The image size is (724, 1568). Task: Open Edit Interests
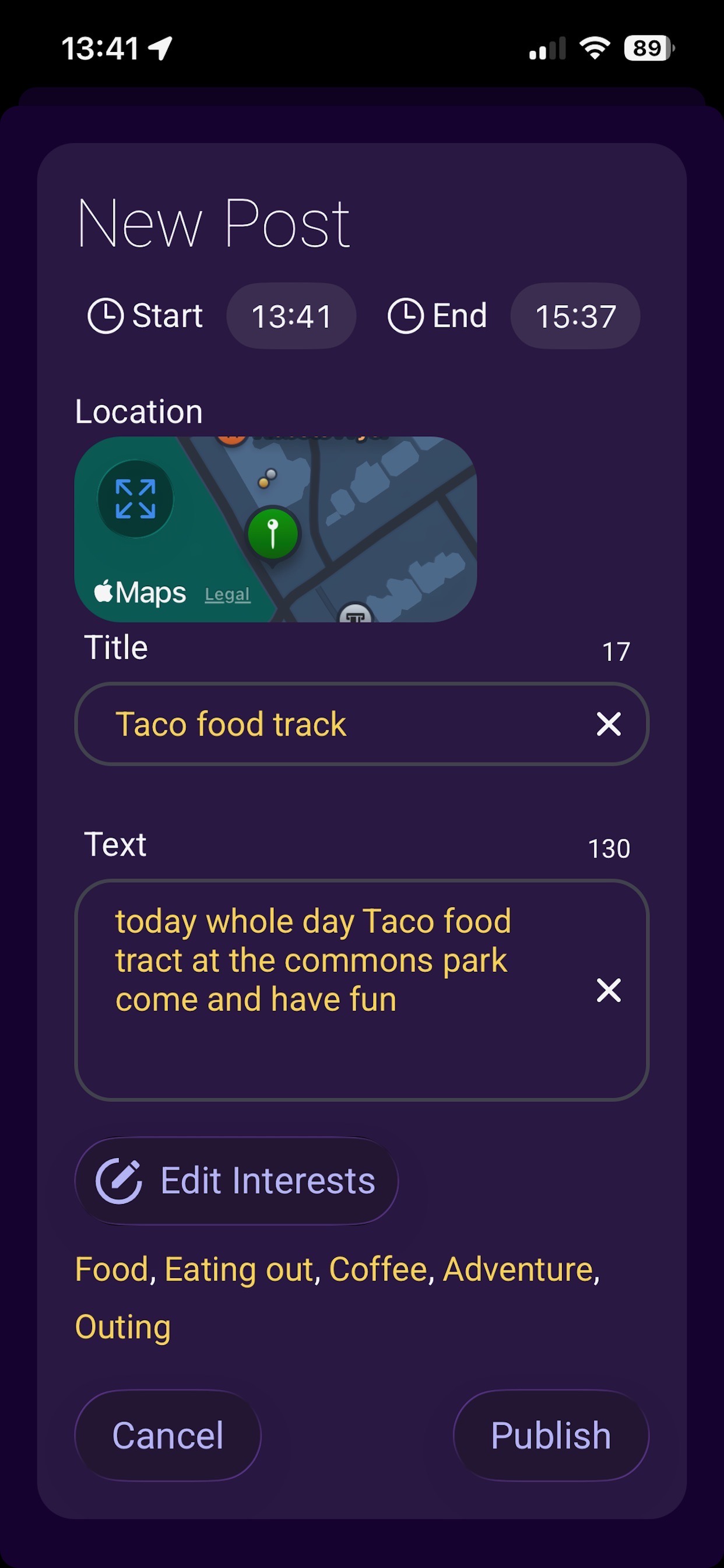tap(237, 1179)
